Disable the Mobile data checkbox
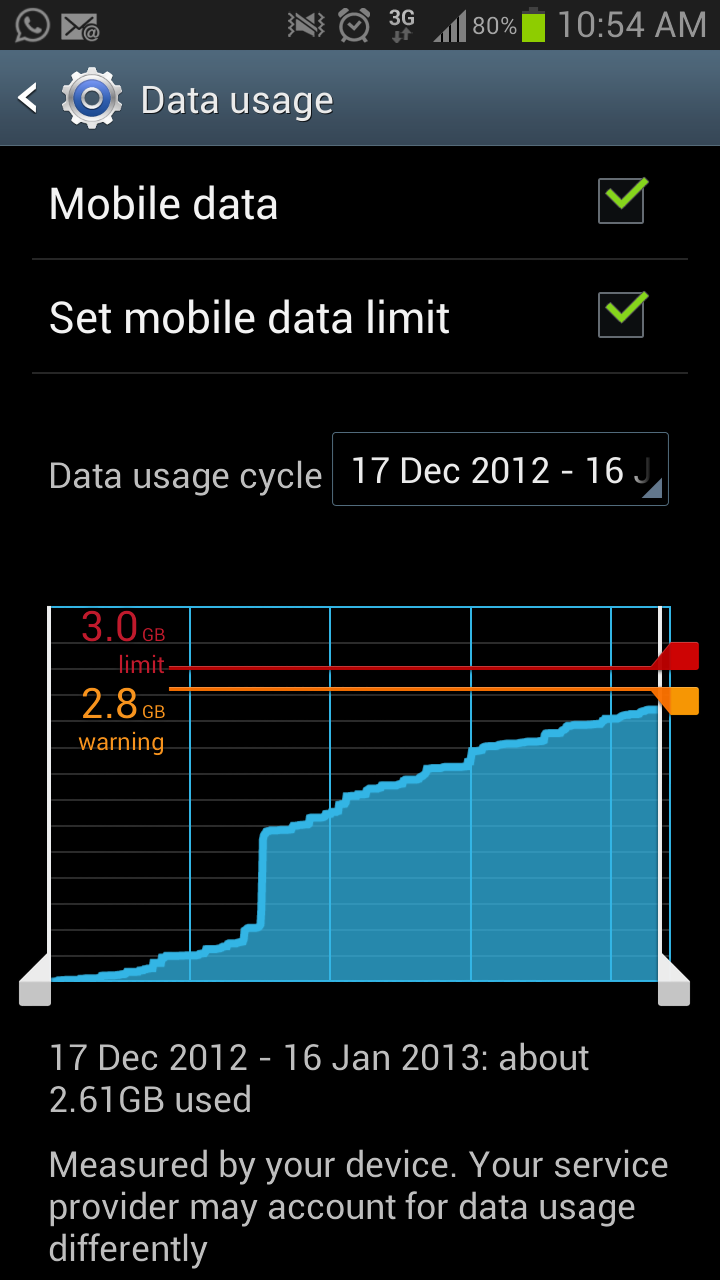 point(621,200)
